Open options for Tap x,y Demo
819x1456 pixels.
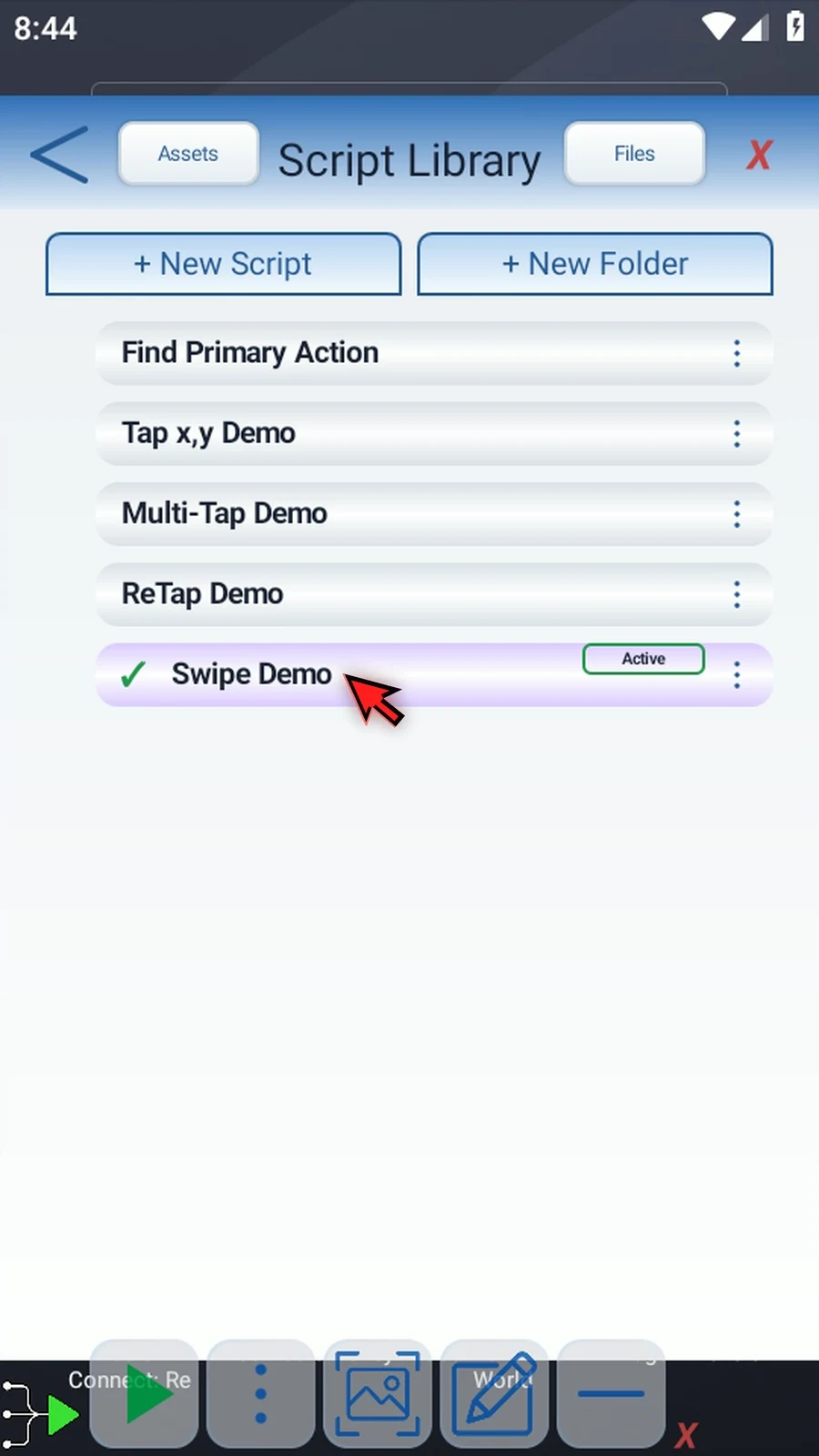[737, 433]
